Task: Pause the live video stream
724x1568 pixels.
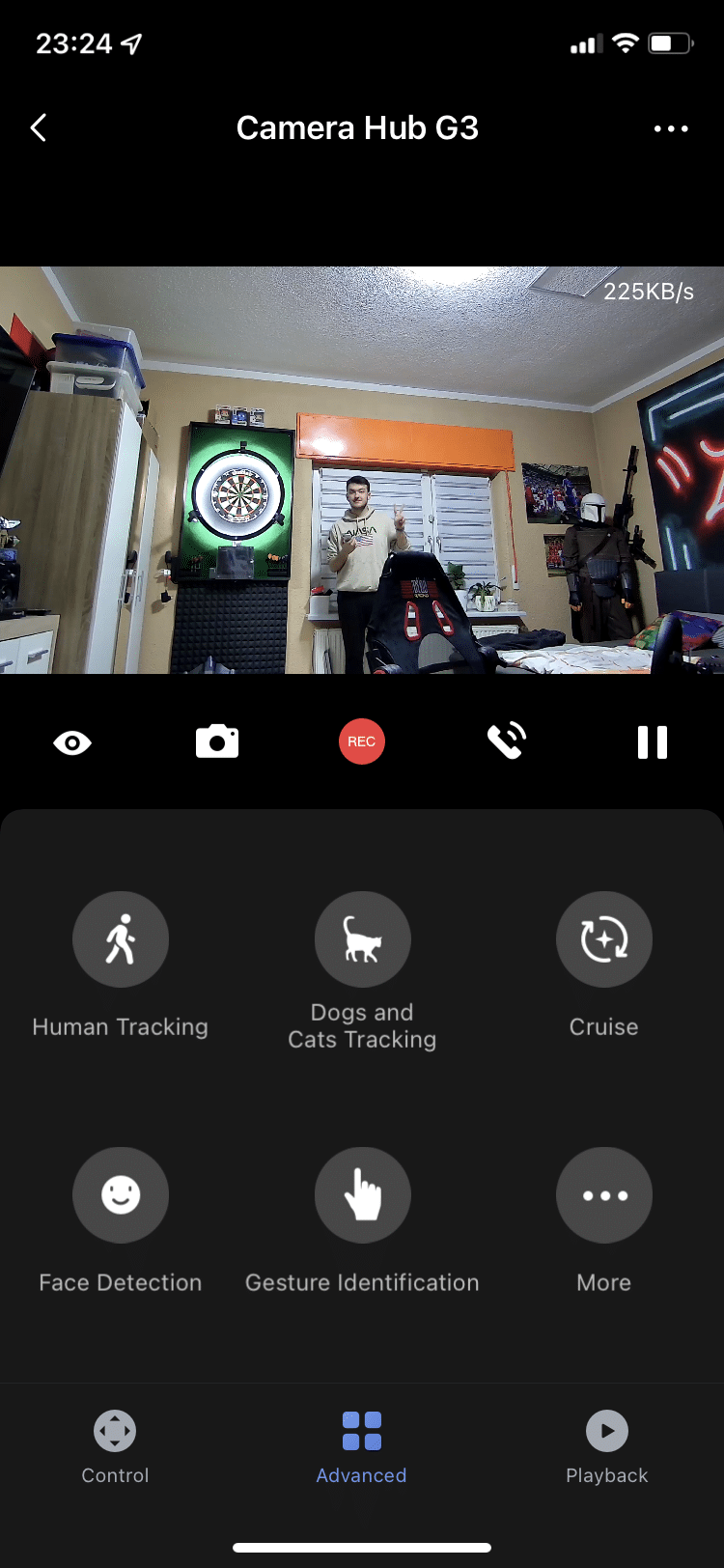Action: click(653, 742)
